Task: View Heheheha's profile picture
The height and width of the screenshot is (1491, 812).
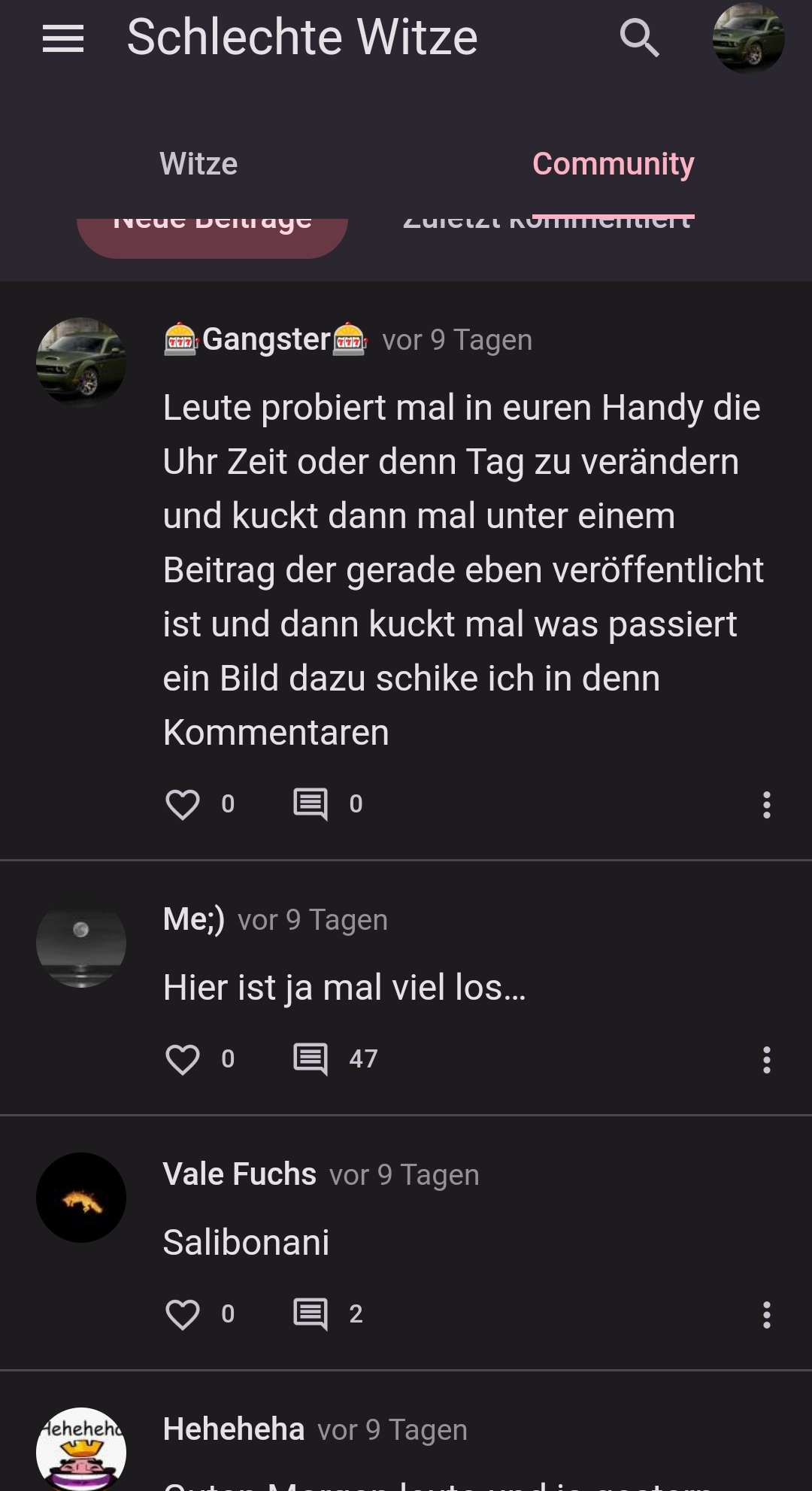Action: (81, 1450)
